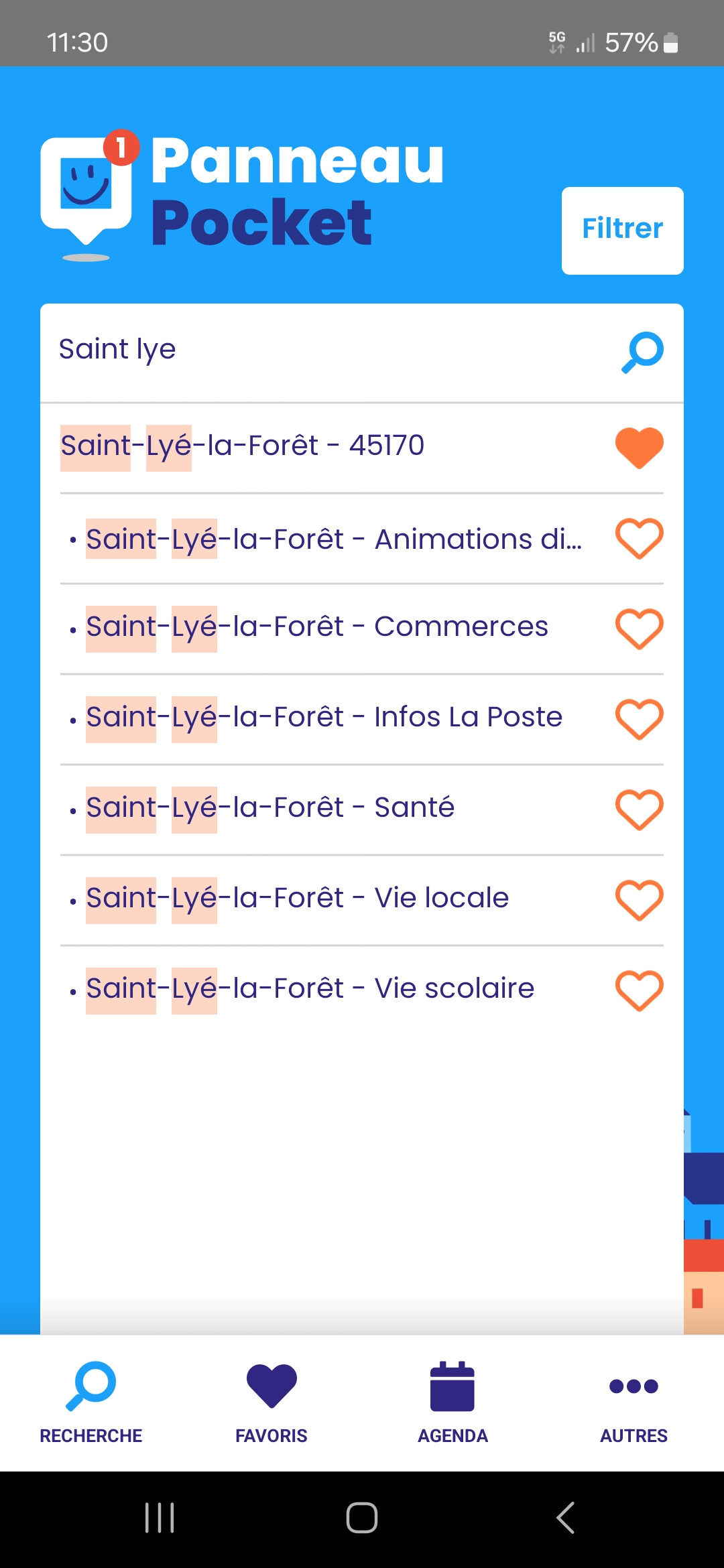Viewport: 724px width, 1568px height.
Task: Open the Autres tab
Action: [x=633, y=1402]
